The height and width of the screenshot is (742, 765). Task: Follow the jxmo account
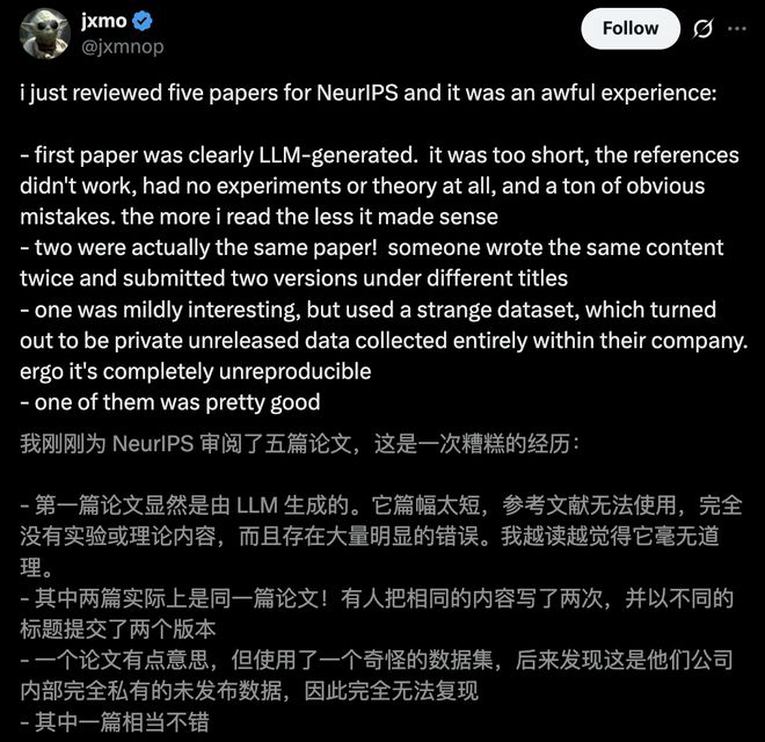[630, 29]
